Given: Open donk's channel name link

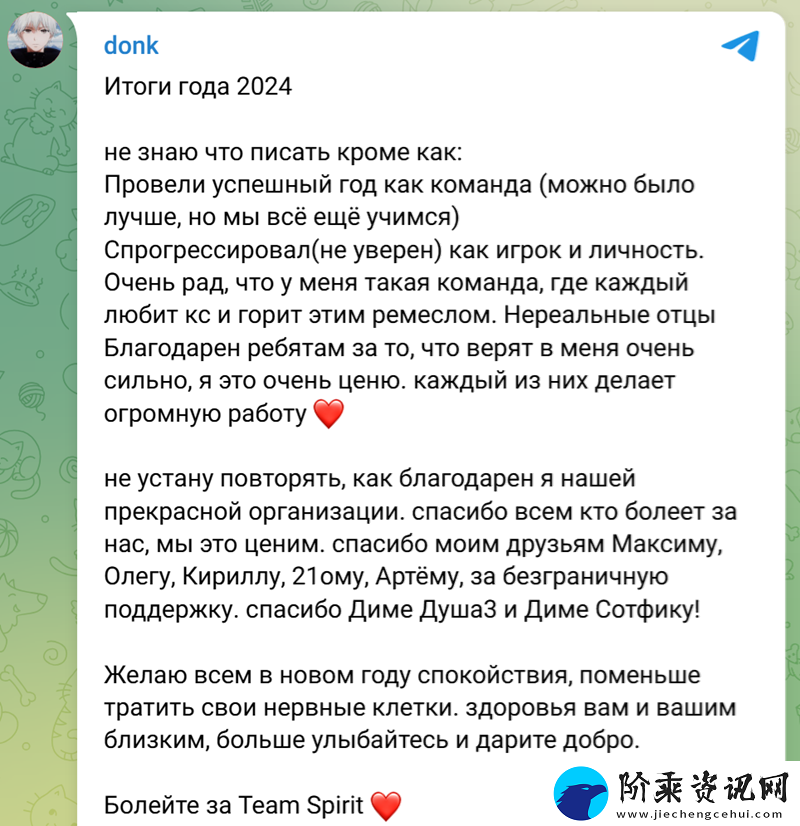Looking at the screenshot, I should coord(131,46).
